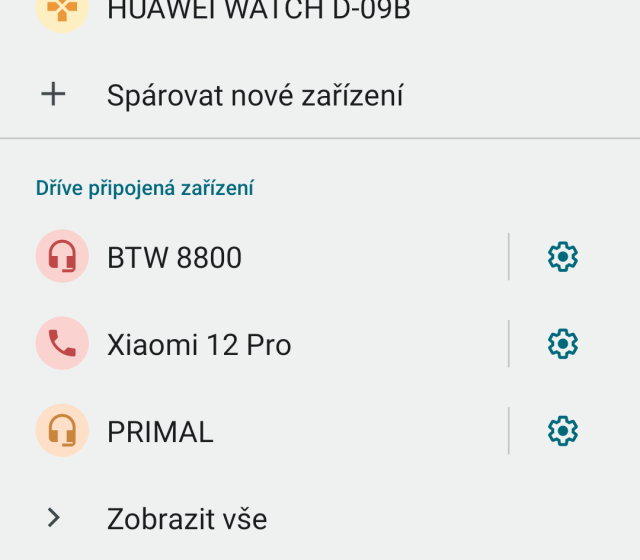Open settings gear for Xiaomi 12 Pro
640x560 pixels.
point(563,344)
